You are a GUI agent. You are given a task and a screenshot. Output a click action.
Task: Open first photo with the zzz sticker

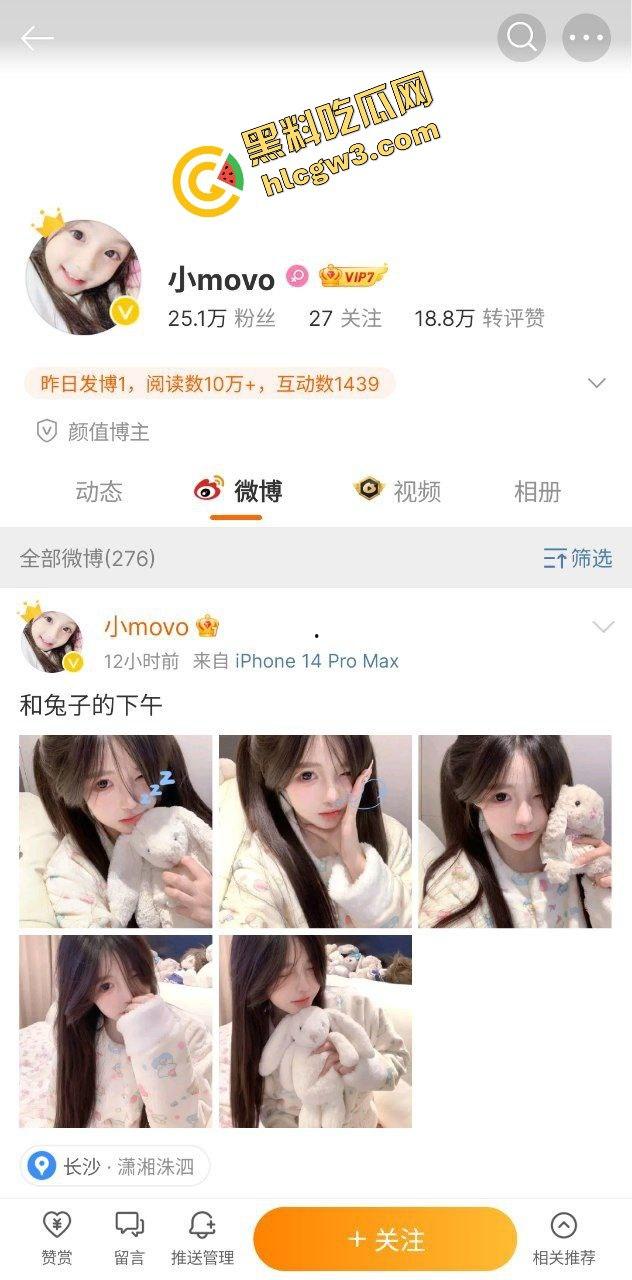point(115,831)
